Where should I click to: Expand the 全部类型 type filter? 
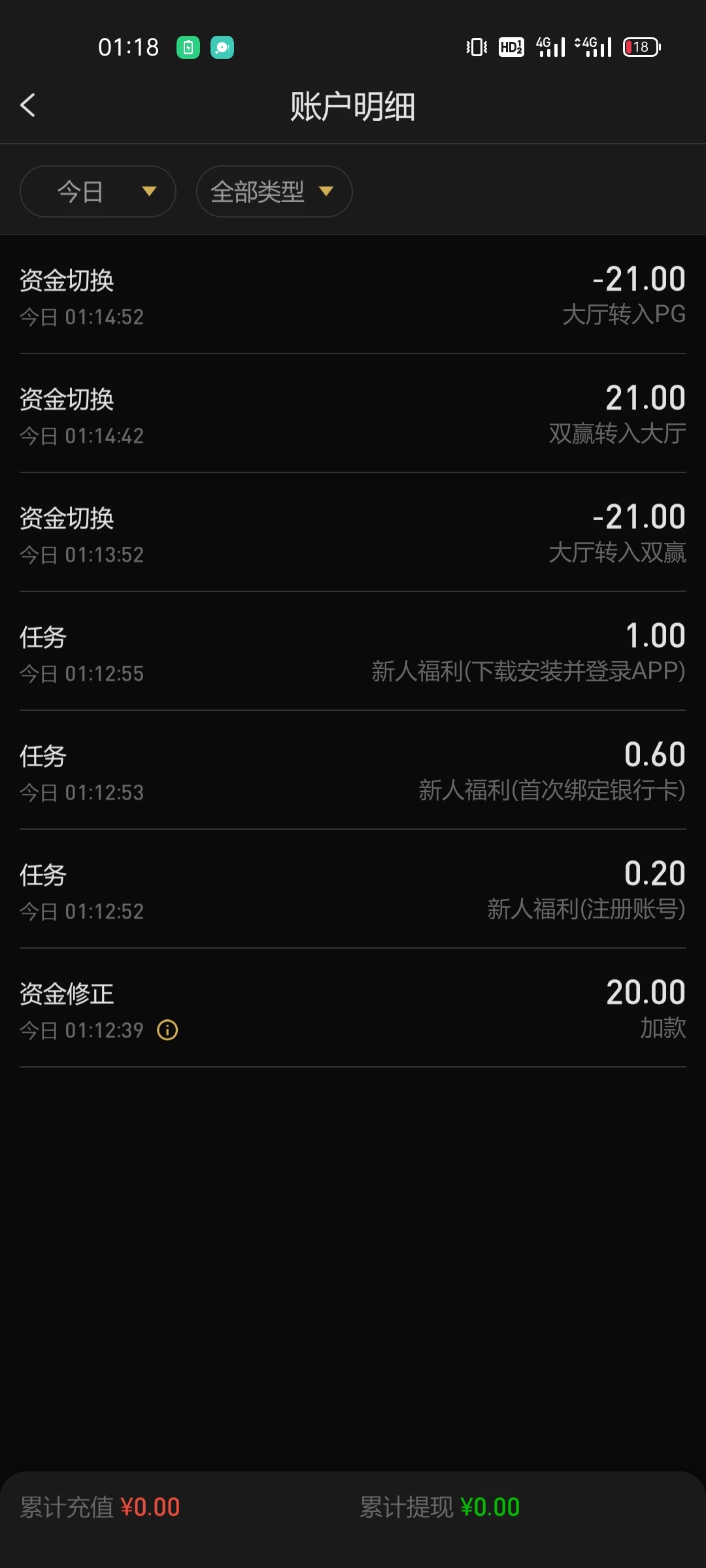274,191
